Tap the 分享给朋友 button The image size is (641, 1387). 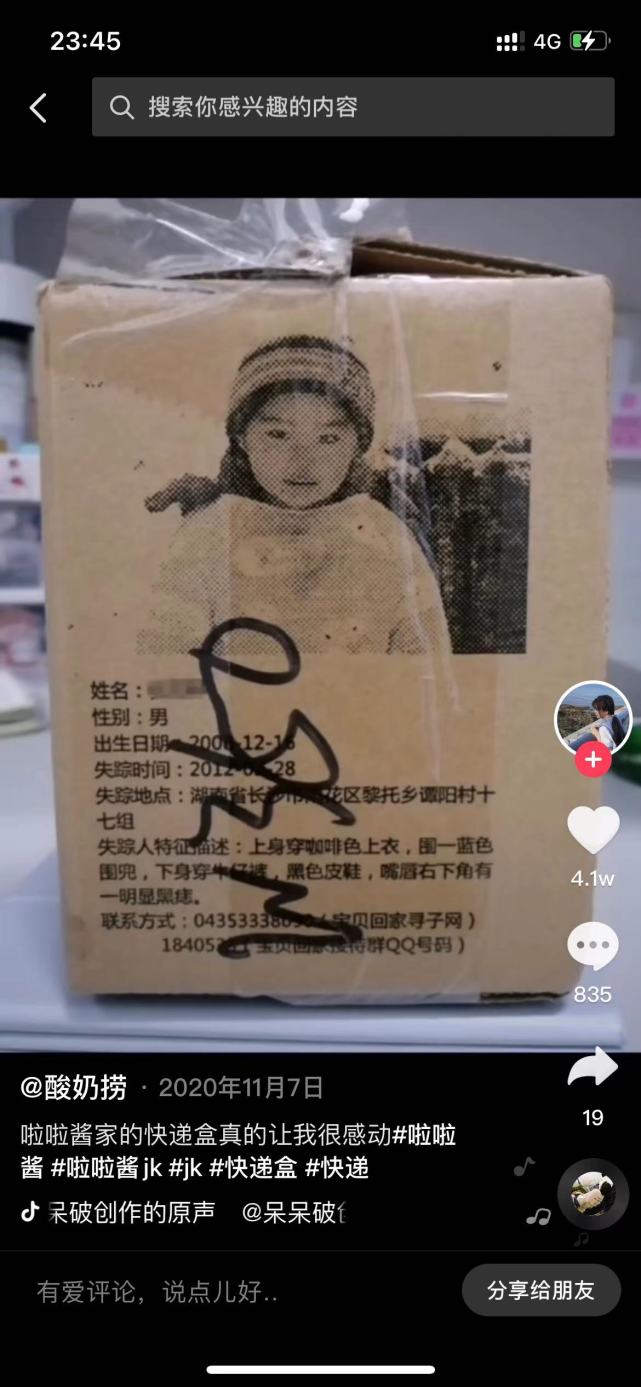541,1290
